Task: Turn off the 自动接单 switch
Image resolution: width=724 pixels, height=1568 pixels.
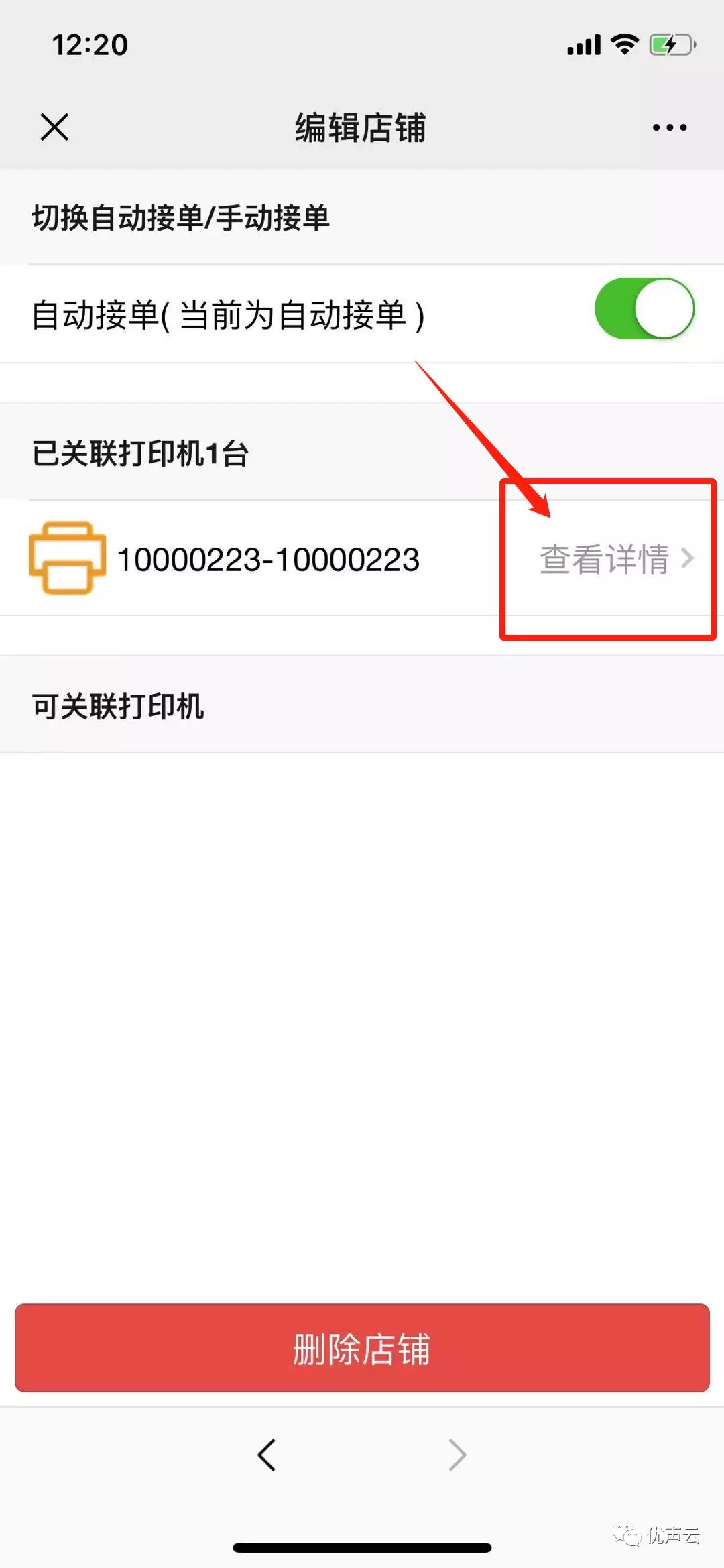Action: pyautogui.click(x=644, y=309)
